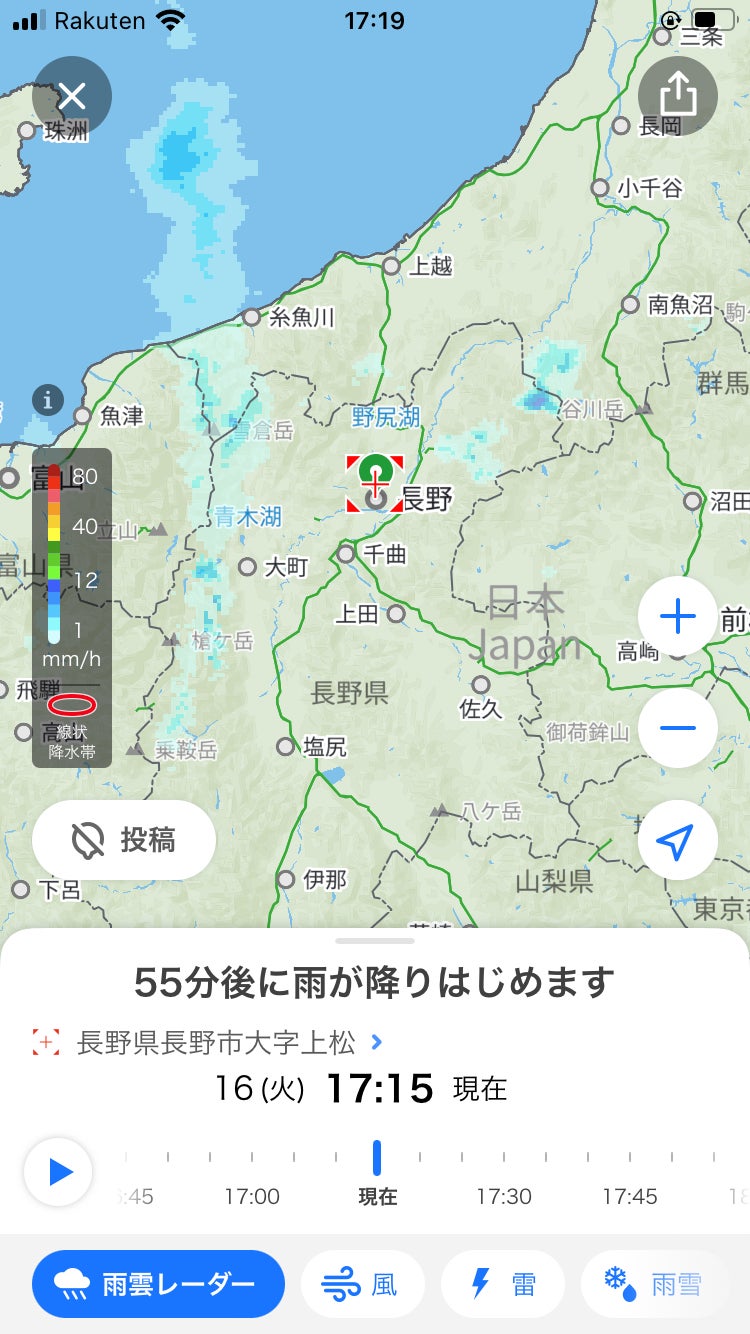Play the radar animation
This screenshot has height=1334, width=750.
[59, 1171]
